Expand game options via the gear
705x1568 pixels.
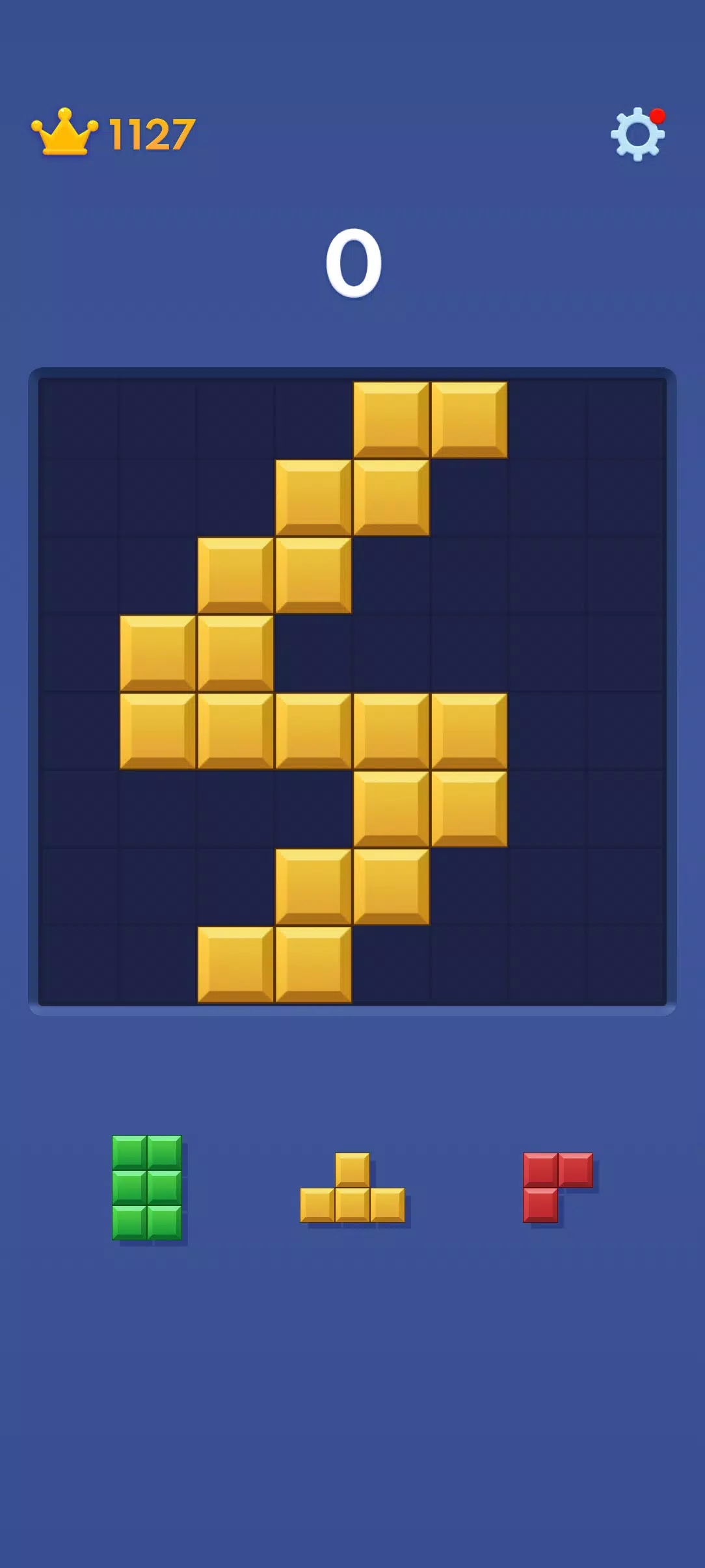(638, 135)
